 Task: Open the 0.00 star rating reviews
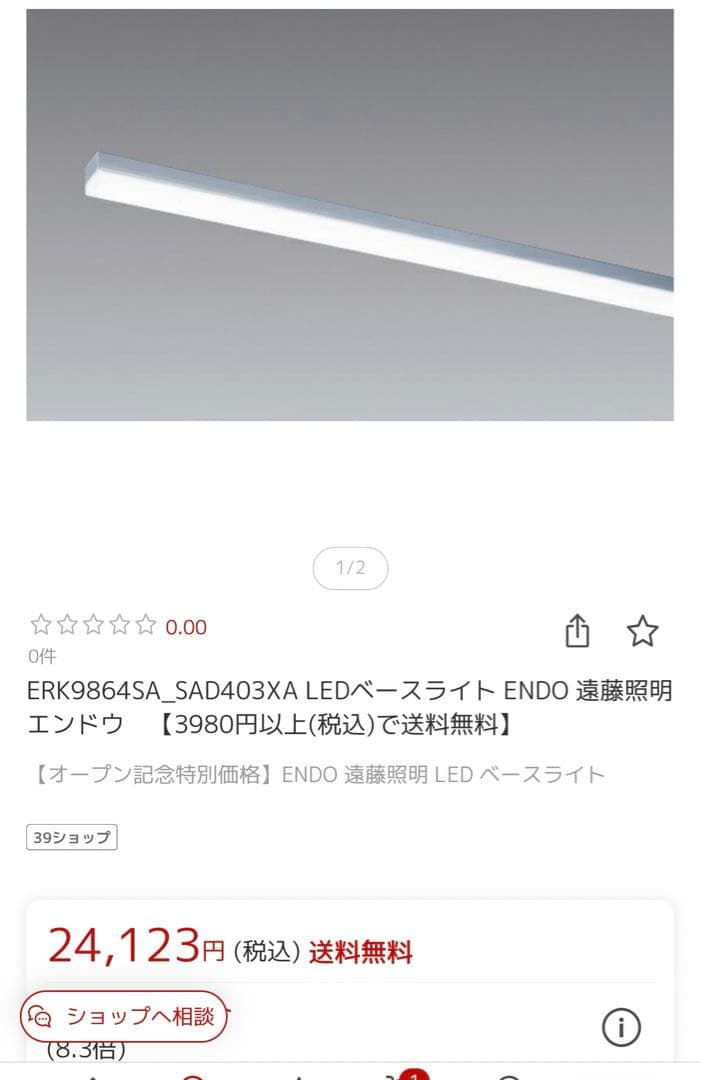(118, 627)
